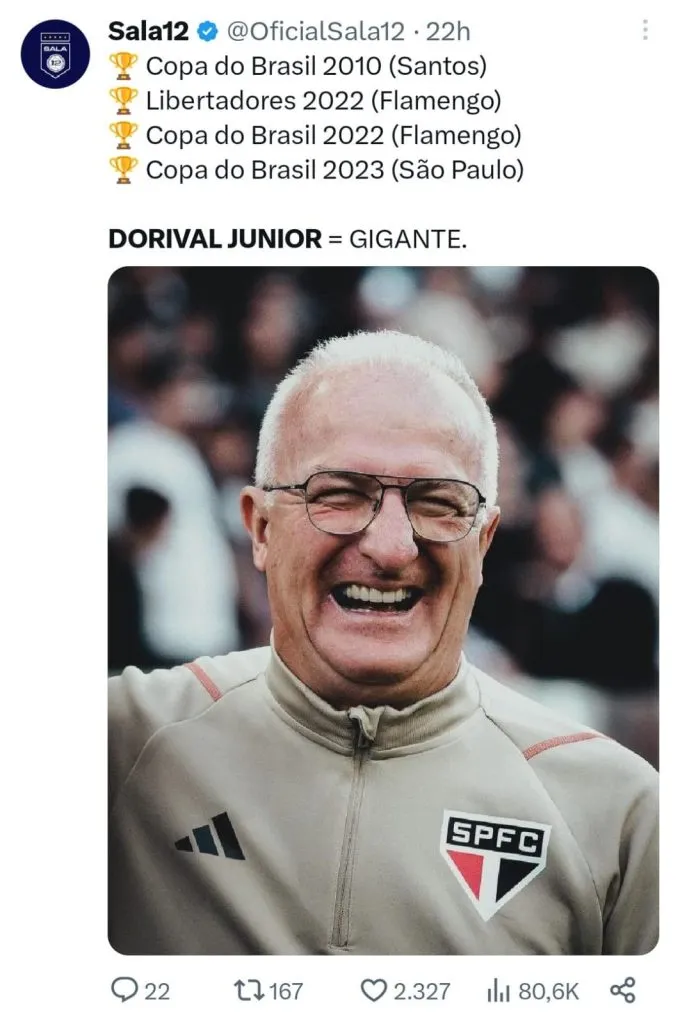Viewport: 680px width, 1024px height.
Task: Share the Sala12 tweet
Action: pos(622,990)
